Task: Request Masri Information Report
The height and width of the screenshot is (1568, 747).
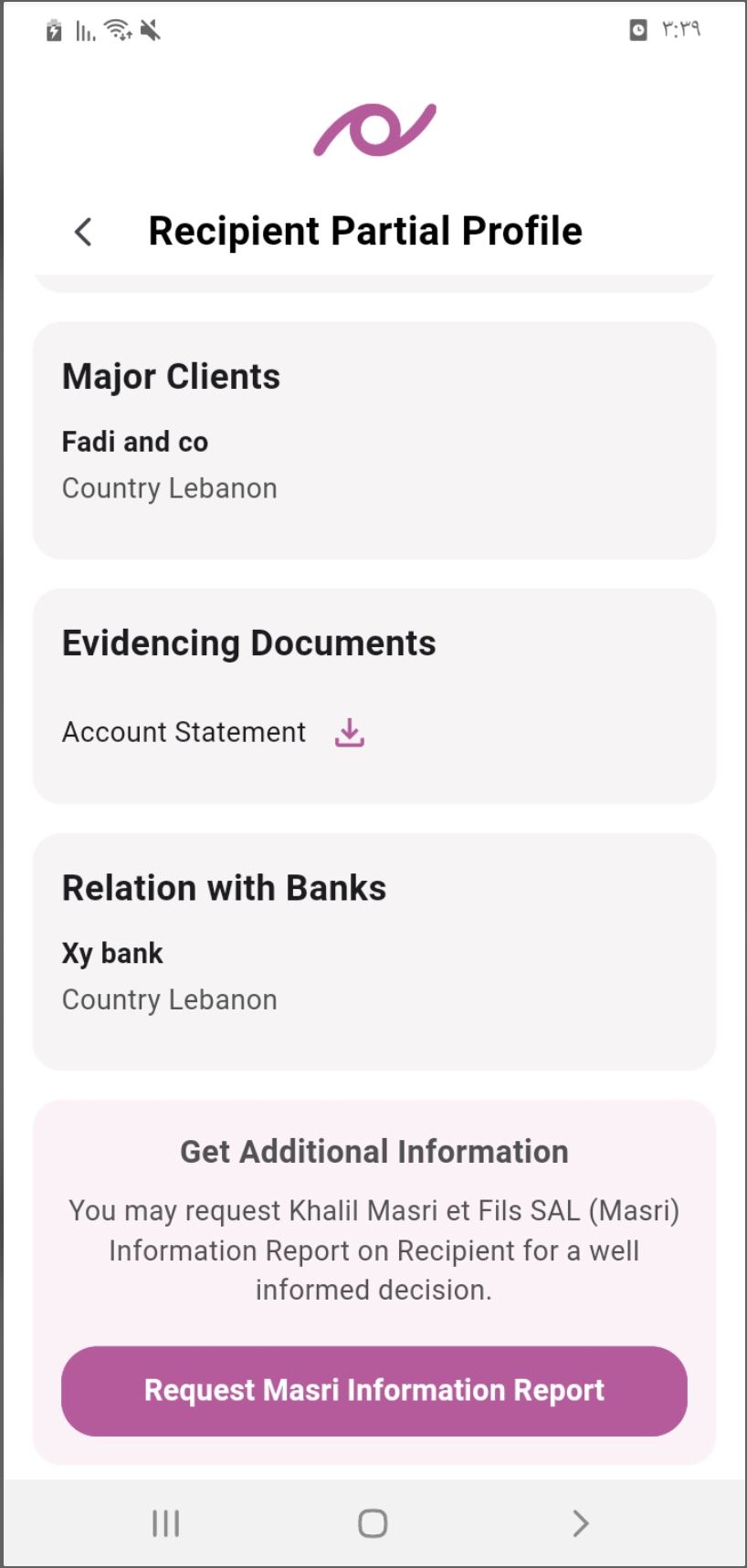Action: 373,1390
